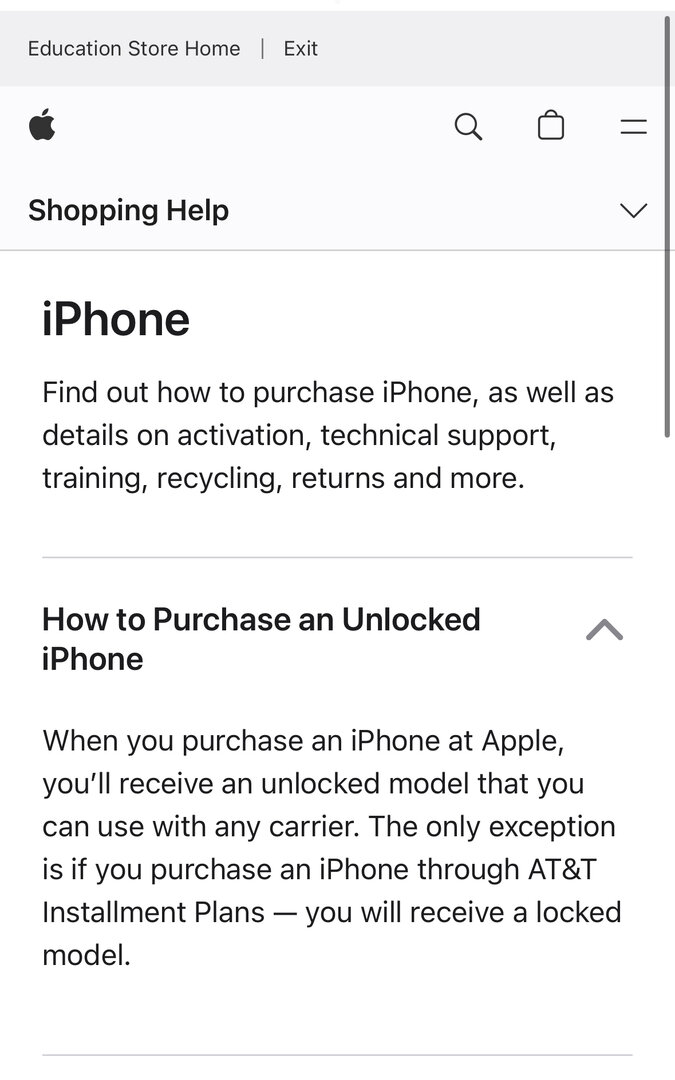Viewport: 675px width, 1080px height.
Task: Open the hamburger menu
Action: 633,127
